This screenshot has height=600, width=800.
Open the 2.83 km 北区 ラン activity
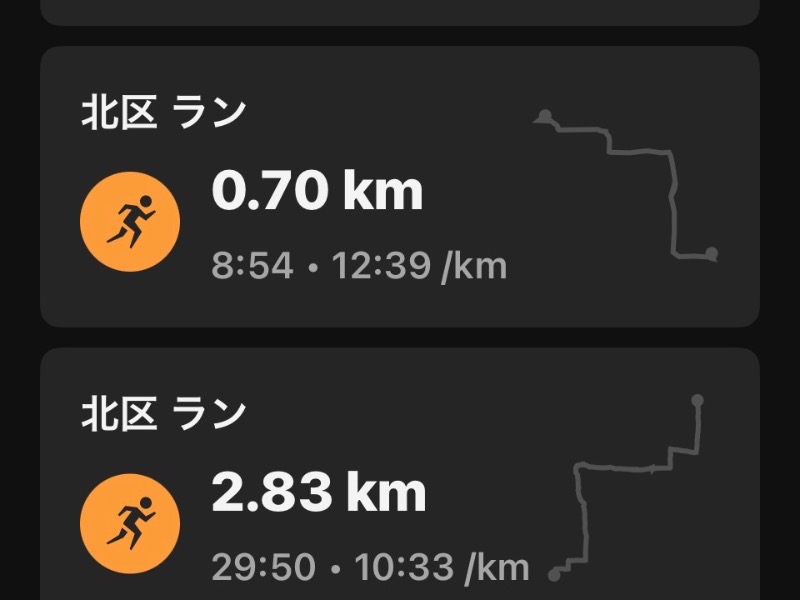(398, 480)
